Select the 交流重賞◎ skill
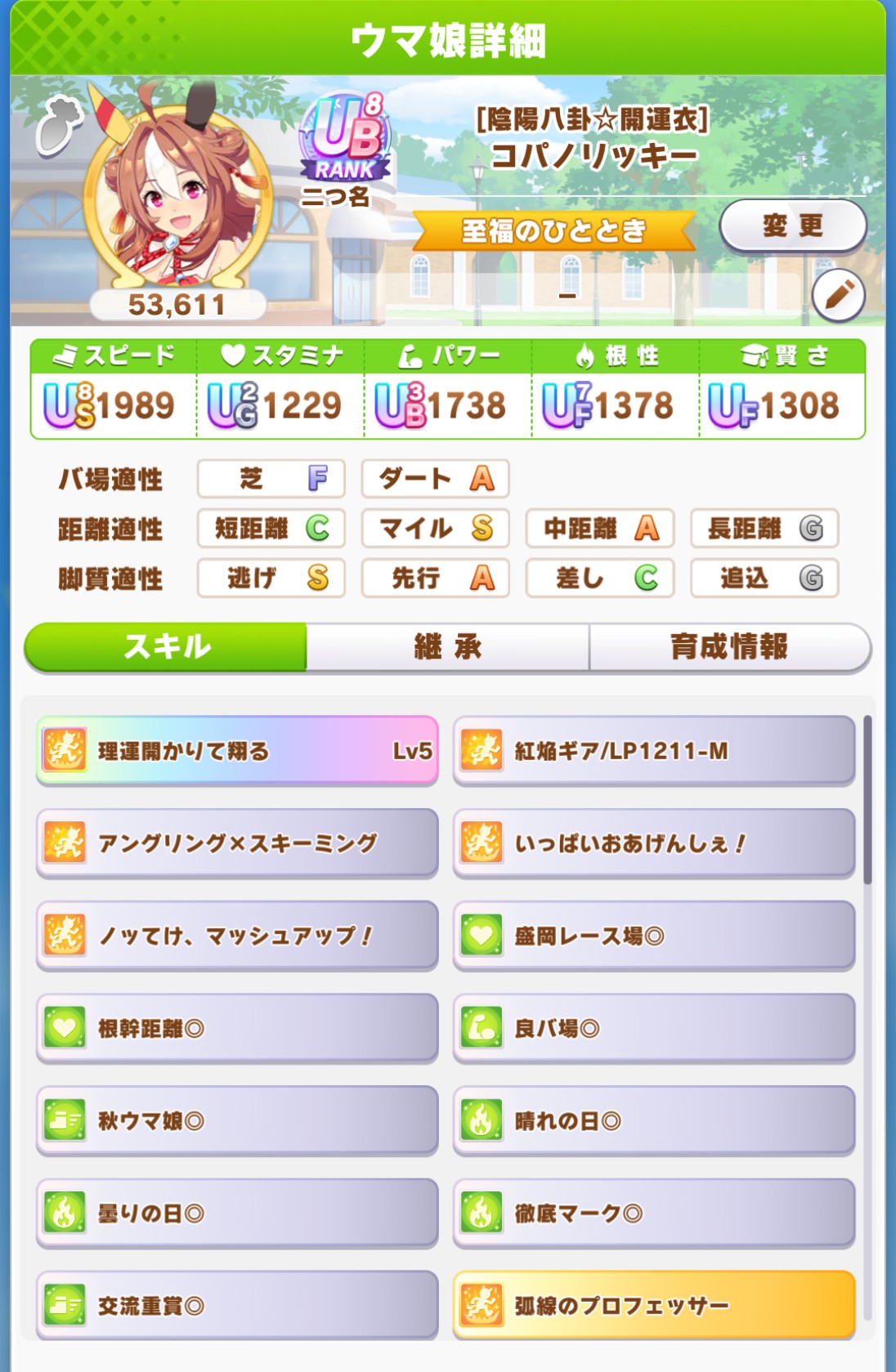The image size is (896, 1372). (237, 1305)
